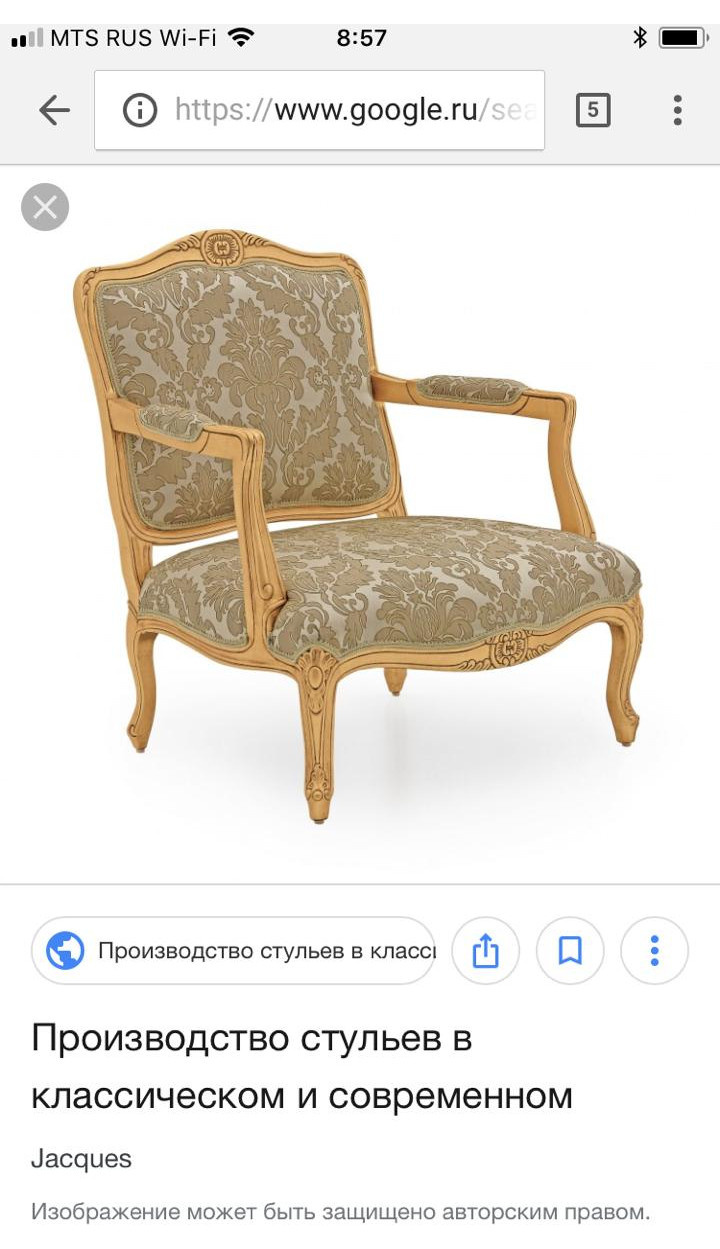Tap the battery indicator
Screen dimensions: 720x1249
tap(683, 36)
